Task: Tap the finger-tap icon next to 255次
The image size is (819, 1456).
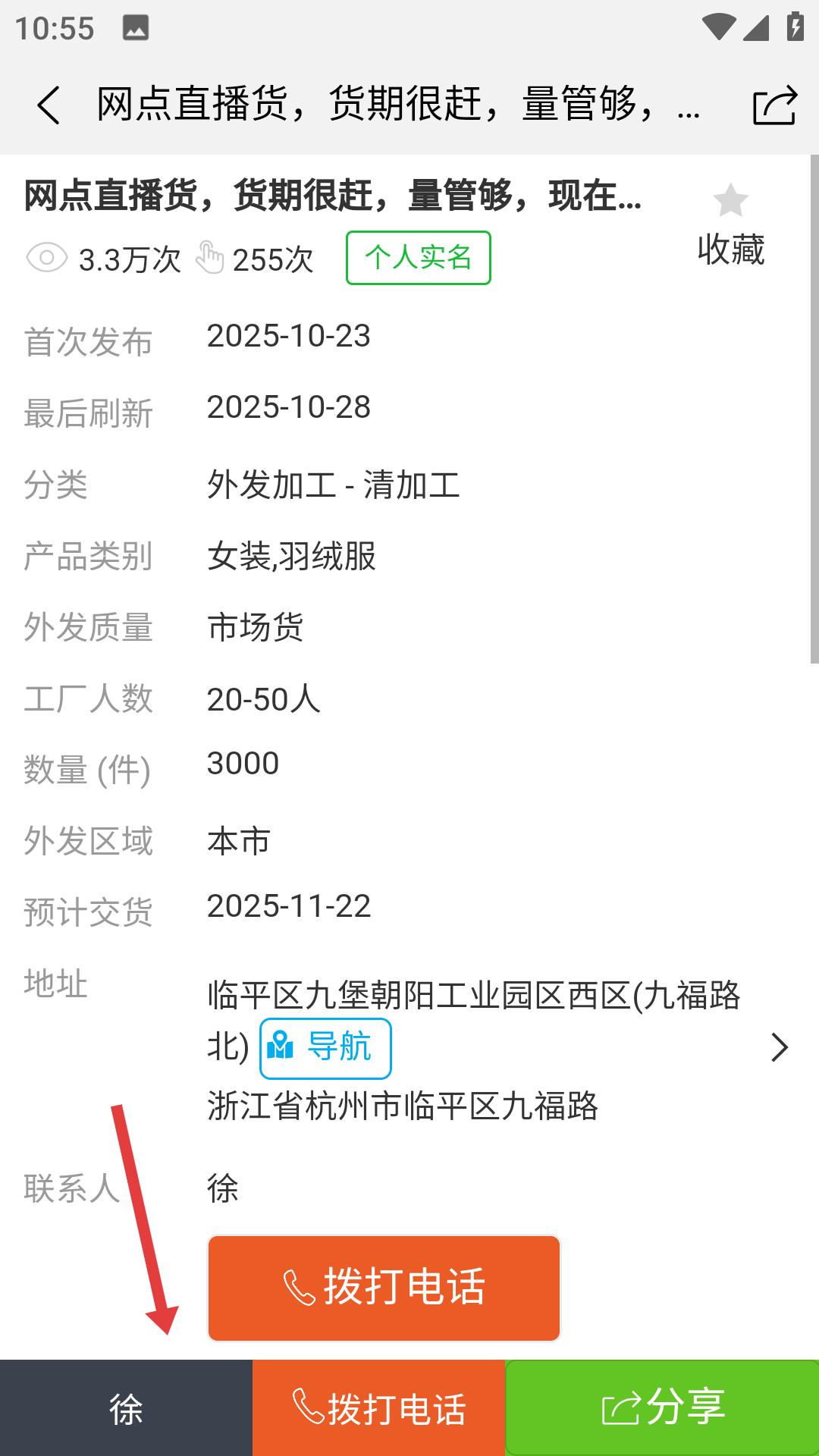Action: (209, 258)
